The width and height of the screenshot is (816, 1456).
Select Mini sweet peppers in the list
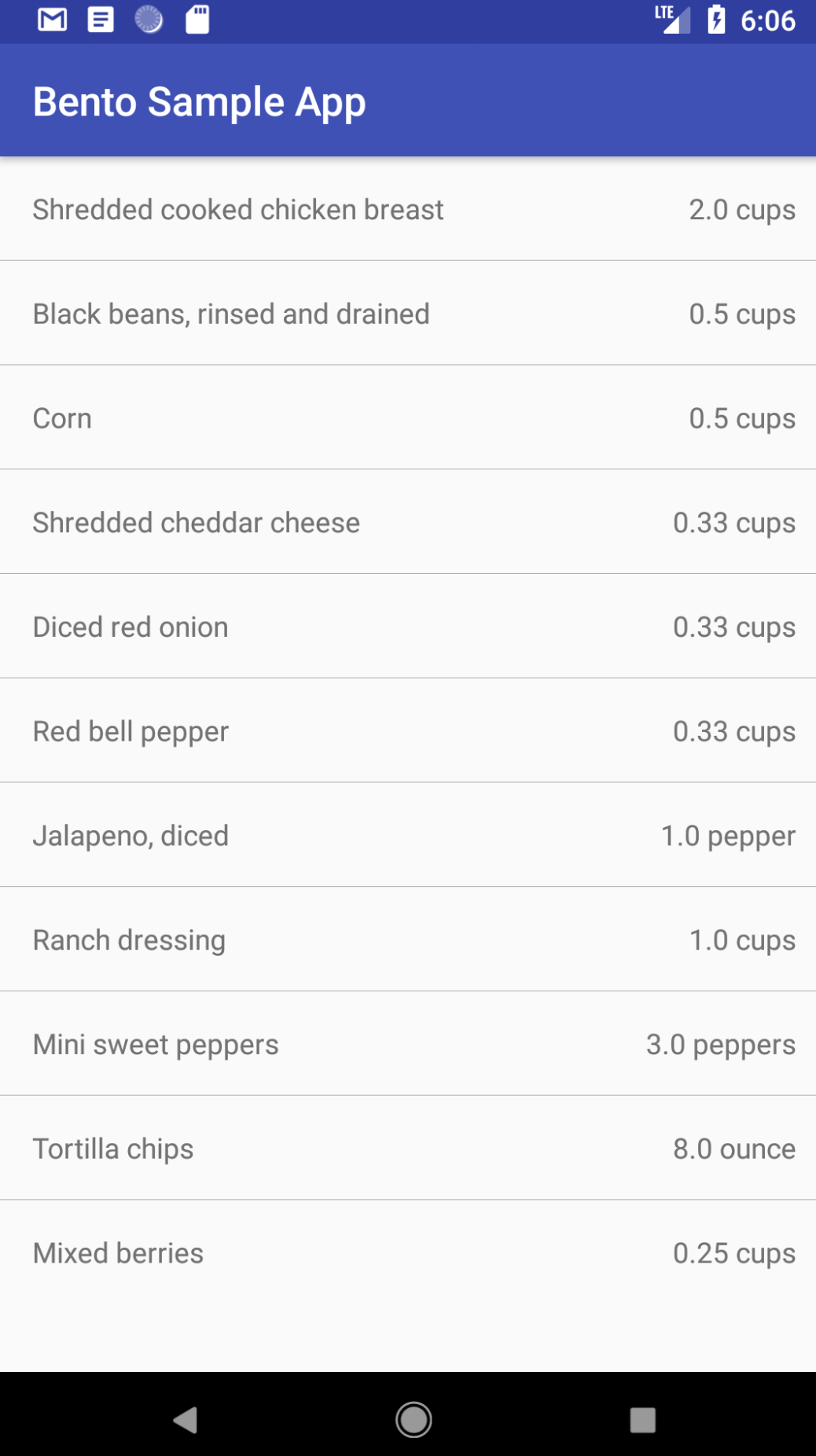408,1044
